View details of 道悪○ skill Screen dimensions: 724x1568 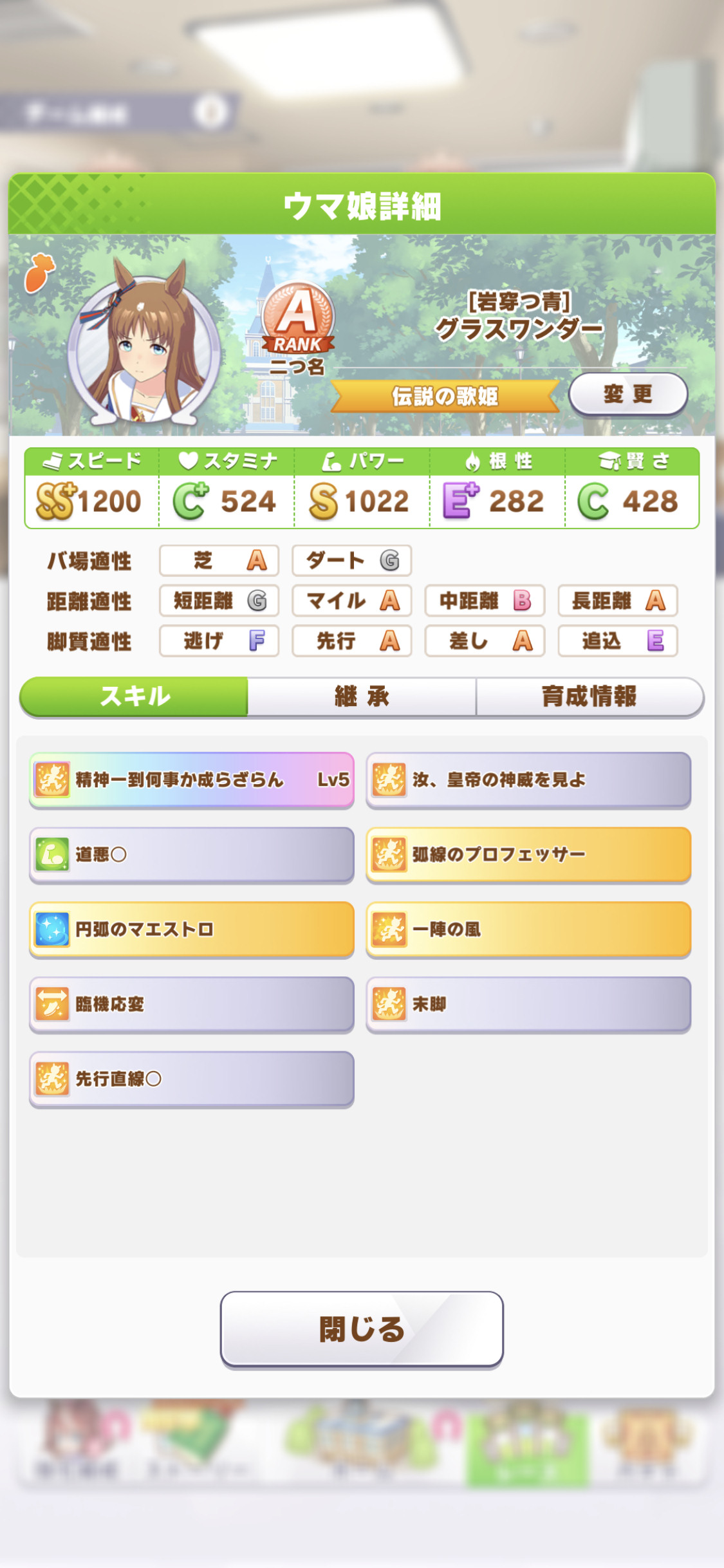pos(192,854)
